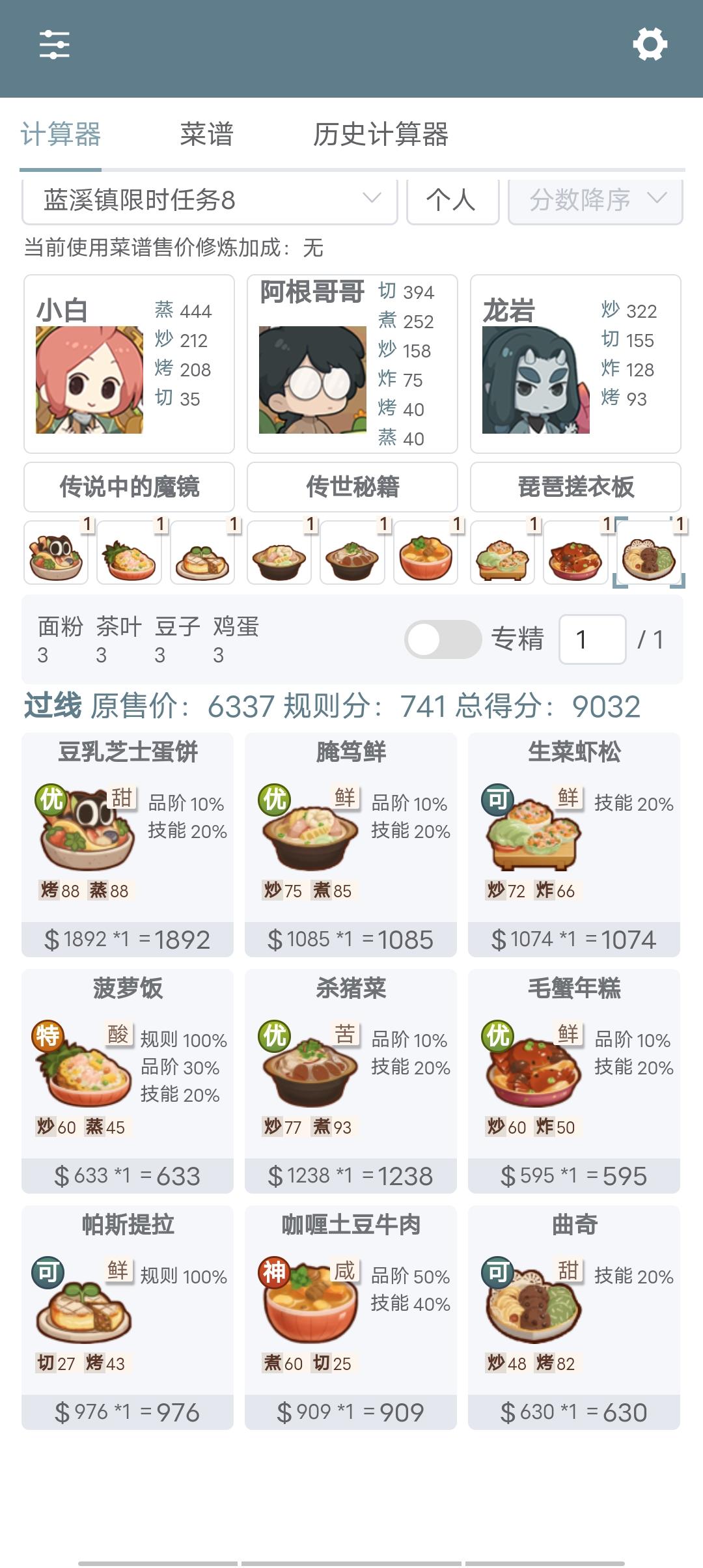703x1568 pixels.
Task: Toggle the 专精 switch
Action: pyautogui.click(x=443, y=639)
